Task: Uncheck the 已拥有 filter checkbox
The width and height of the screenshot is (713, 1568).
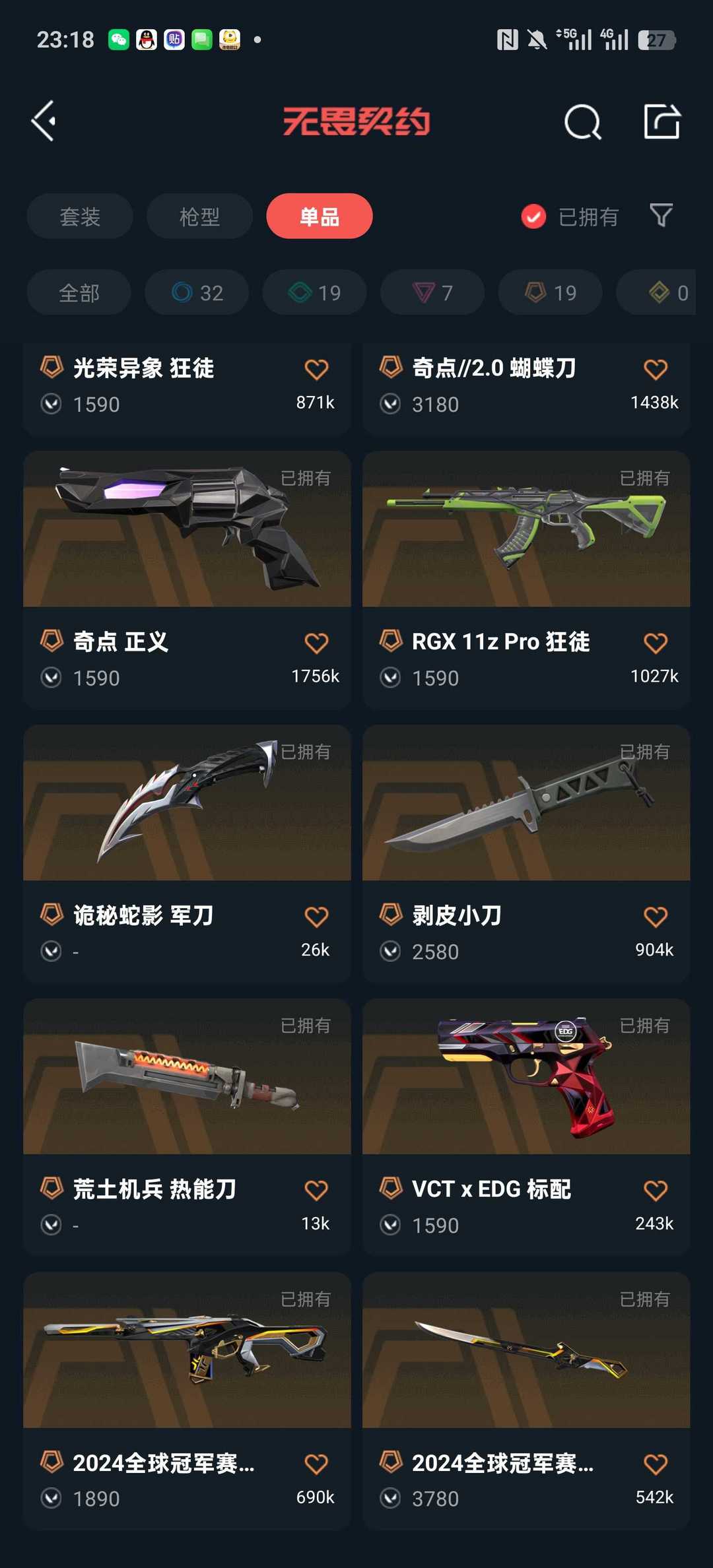Action: coord(533,216)
